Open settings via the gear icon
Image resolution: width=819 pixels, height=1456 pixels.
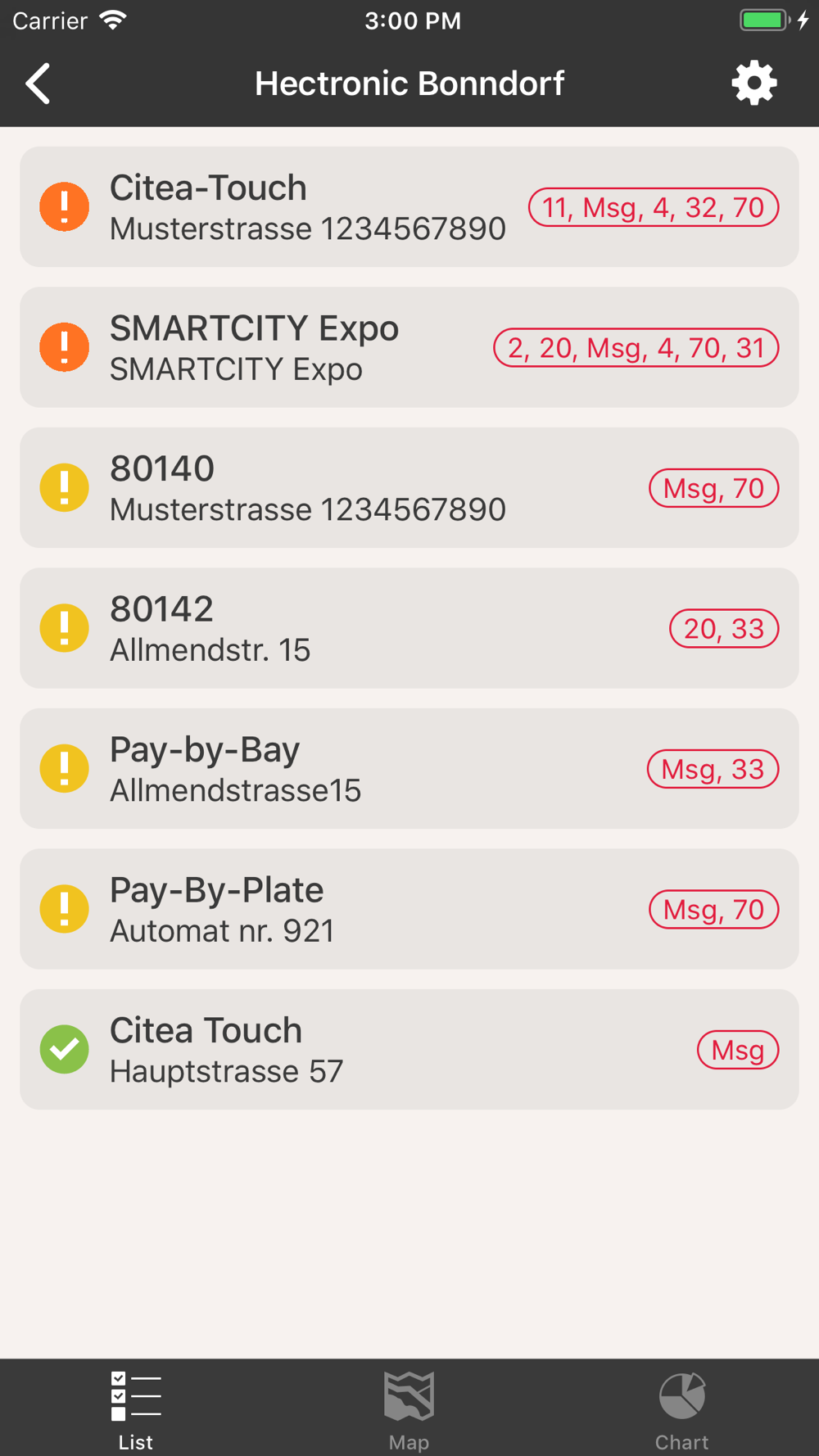753,83
